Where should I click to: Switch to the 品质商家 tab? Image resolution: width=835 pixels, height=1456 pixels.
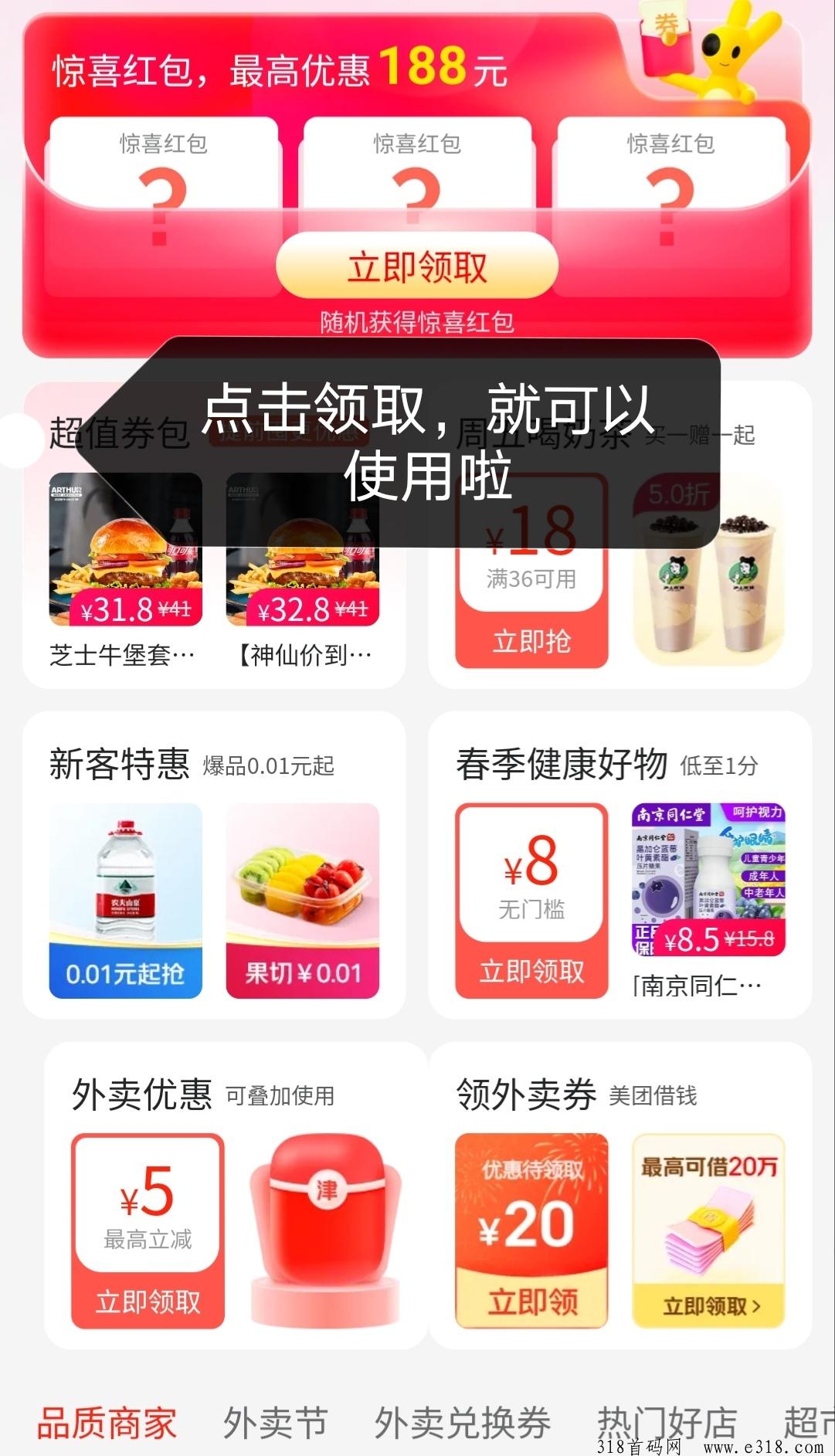(x=107, y=1423)
